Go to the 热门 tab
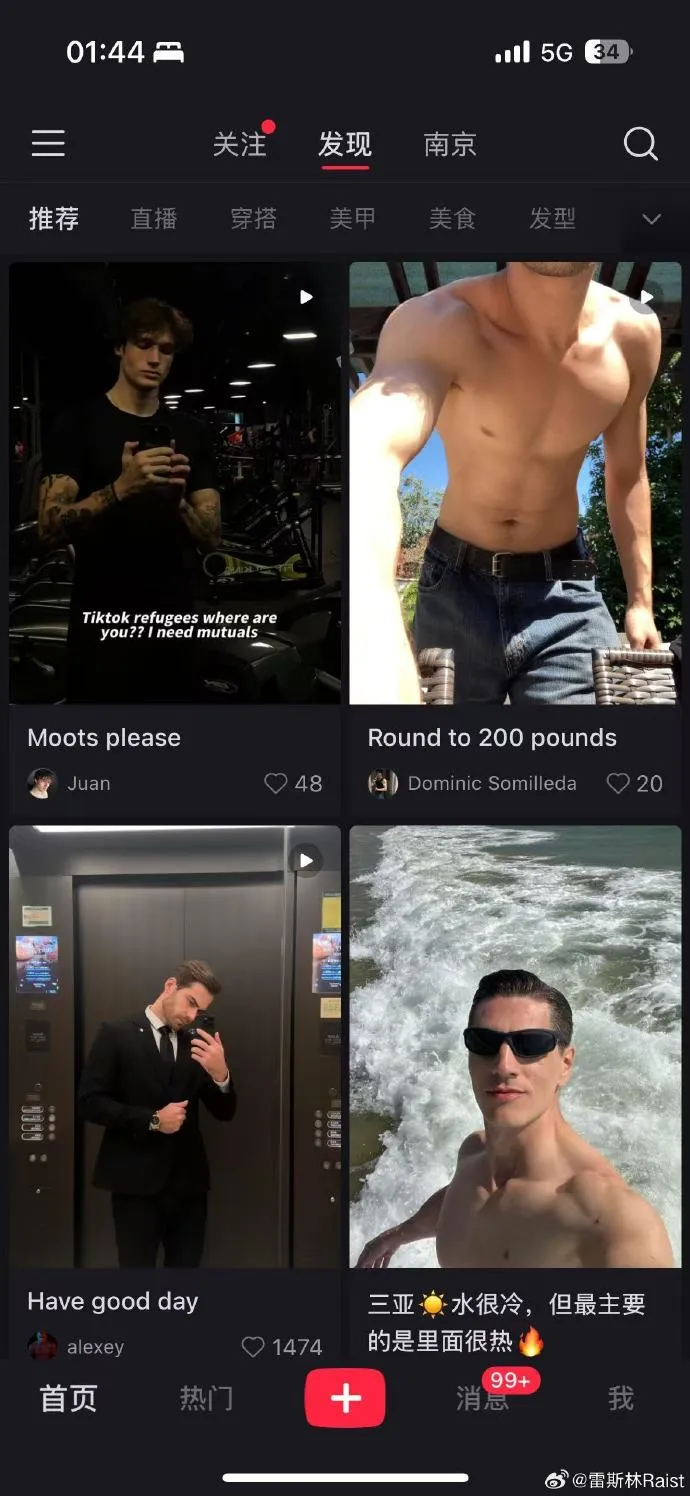 pos(206,1398)
